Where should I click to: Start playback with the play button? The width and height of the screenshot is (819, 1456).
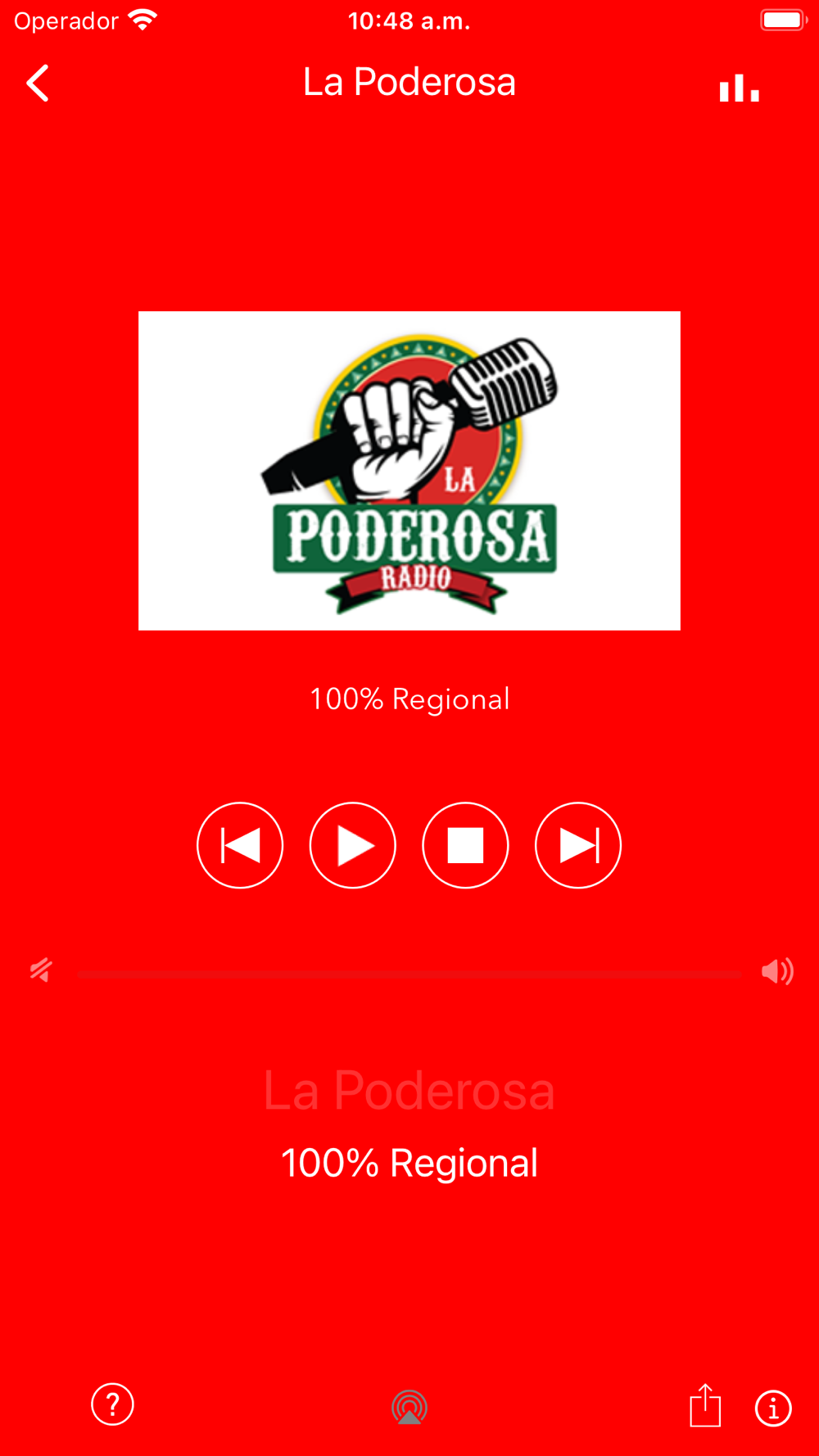tap(353, 845)
